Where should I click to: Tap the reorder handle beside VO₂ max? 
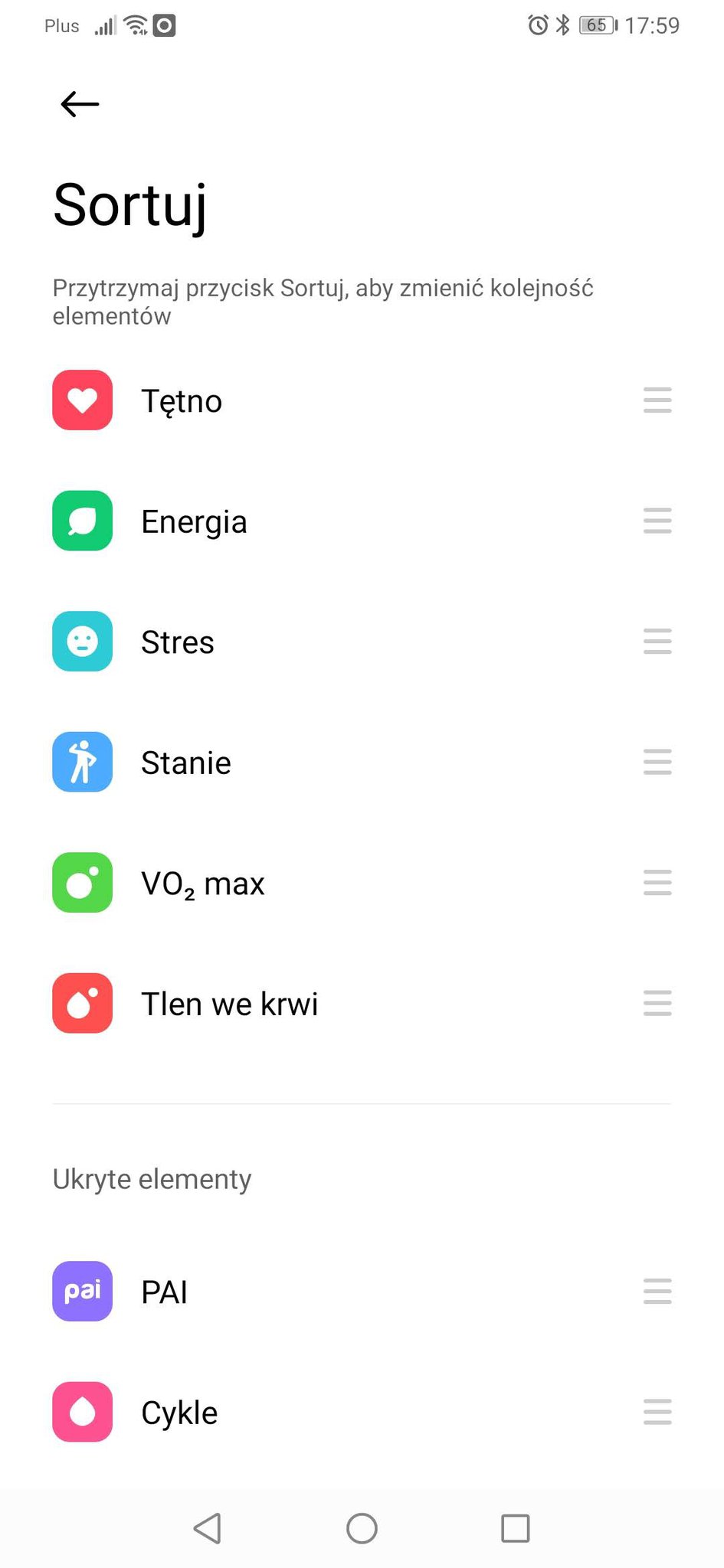coord(657,883)
